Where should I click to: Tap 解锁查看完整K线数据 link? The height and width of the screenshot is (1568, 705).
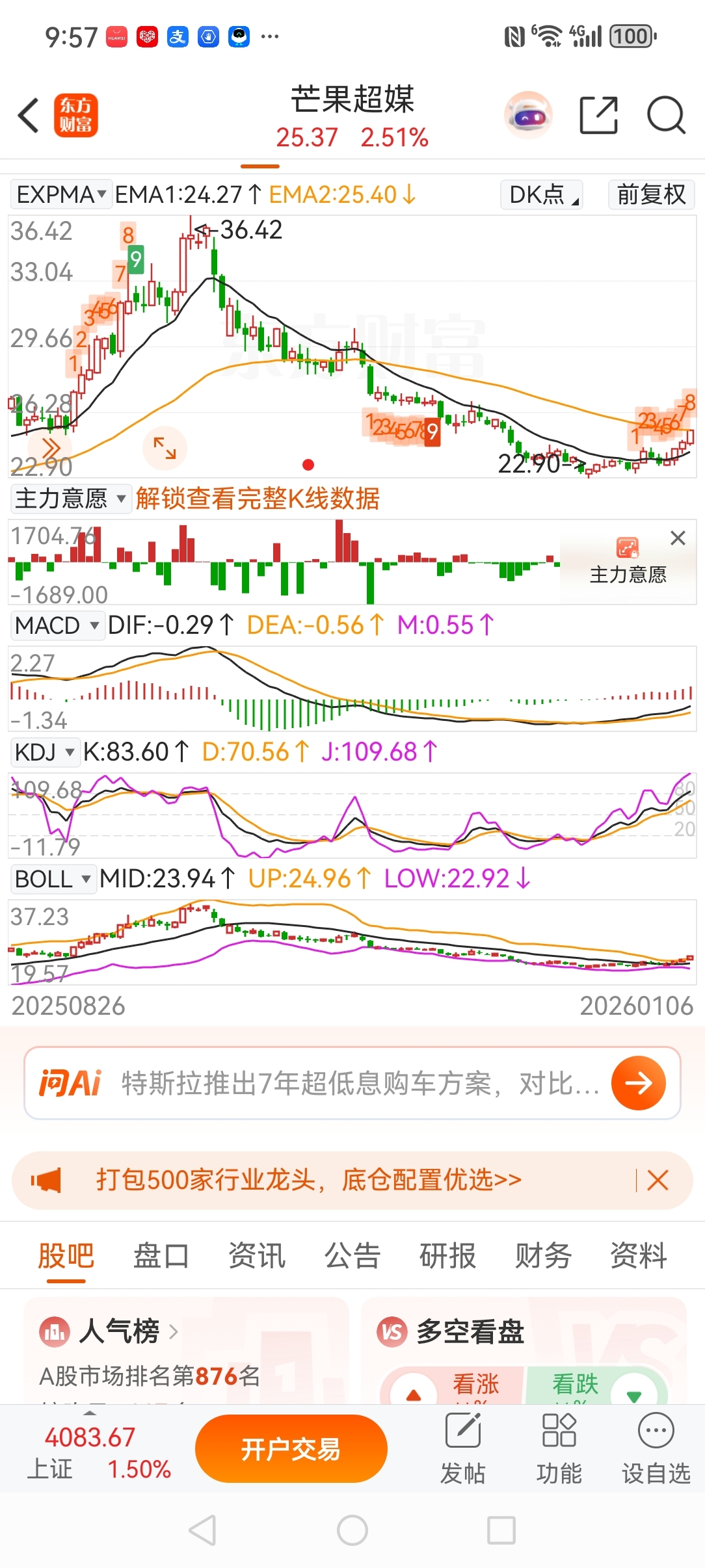click(258, 499)
